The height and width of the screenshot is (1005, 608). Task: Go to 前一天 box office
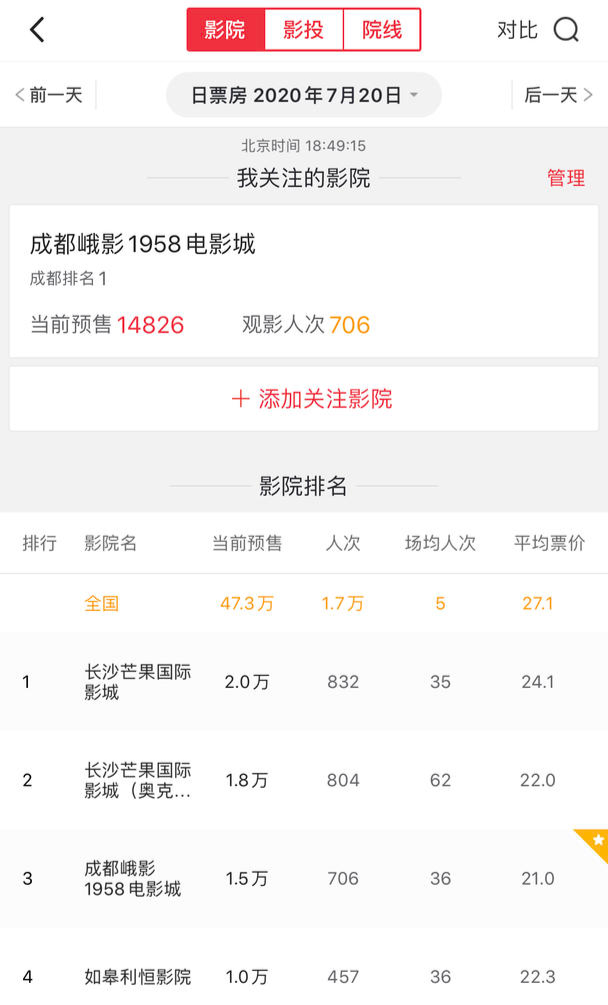49,95
